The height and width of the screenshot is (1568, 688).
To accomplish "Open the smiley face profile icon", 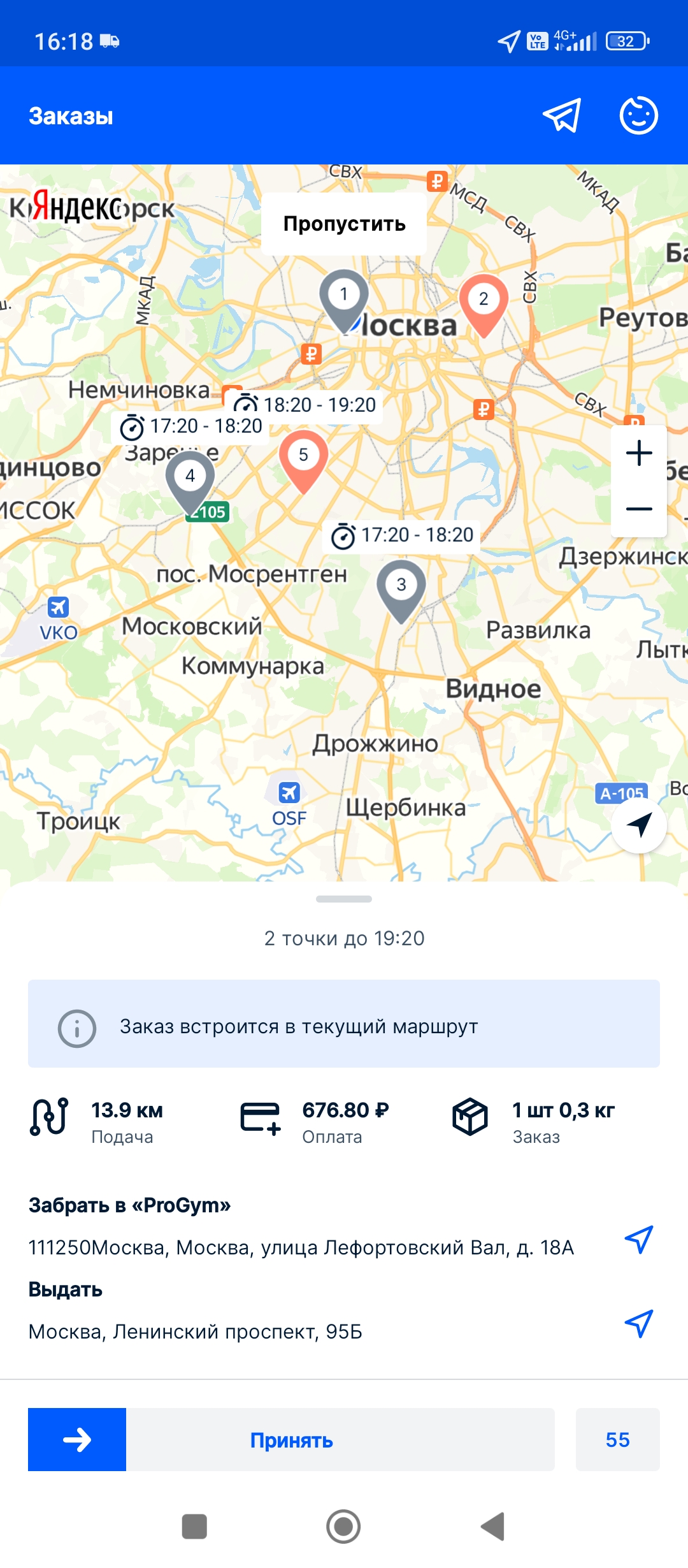I will click(x=638, y=115).
